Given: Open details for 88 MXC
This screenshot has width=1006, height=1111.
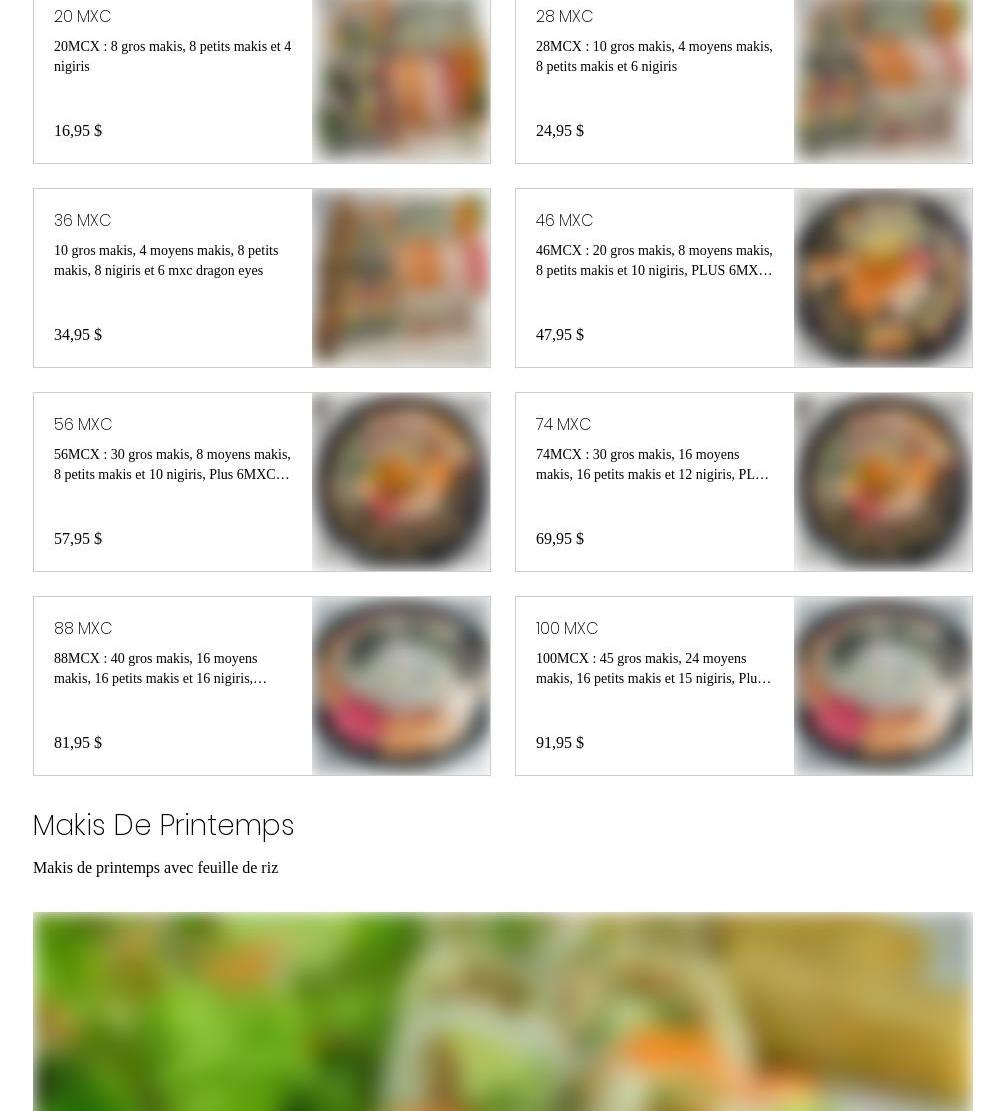Looking at the screenshot, I should pos(261,686).
